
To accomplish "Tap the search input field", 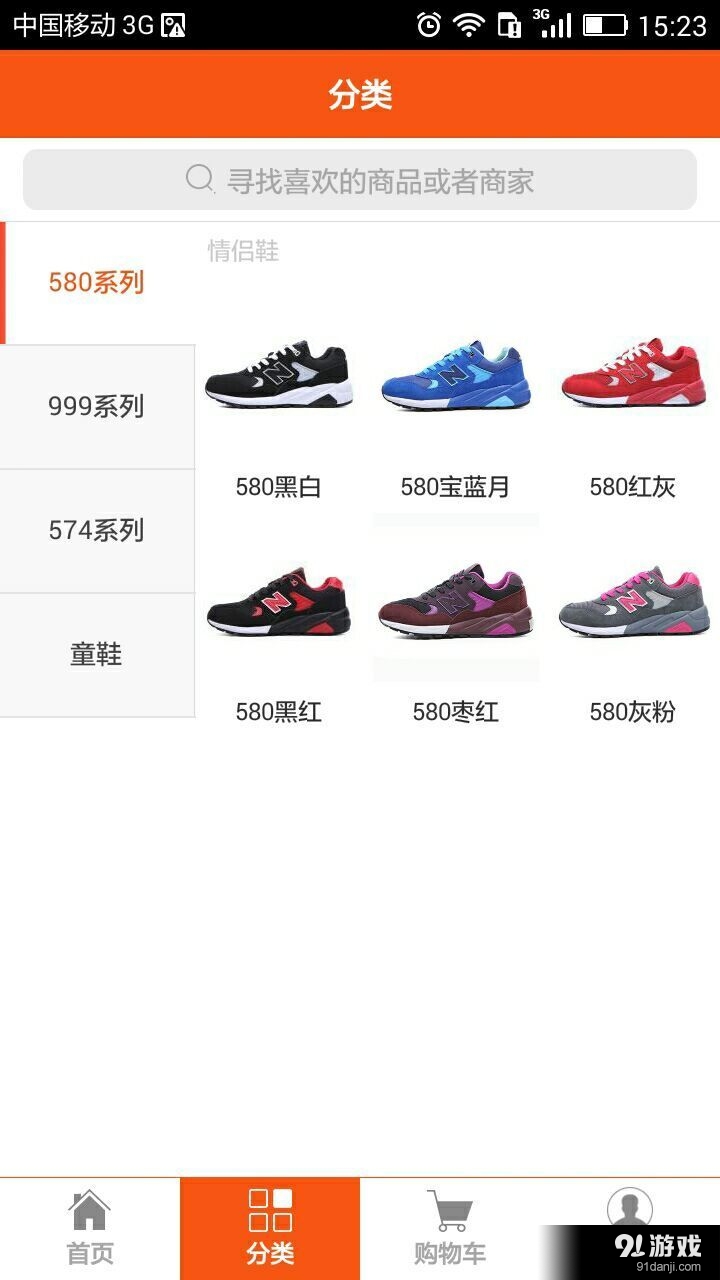I will 360,180.
